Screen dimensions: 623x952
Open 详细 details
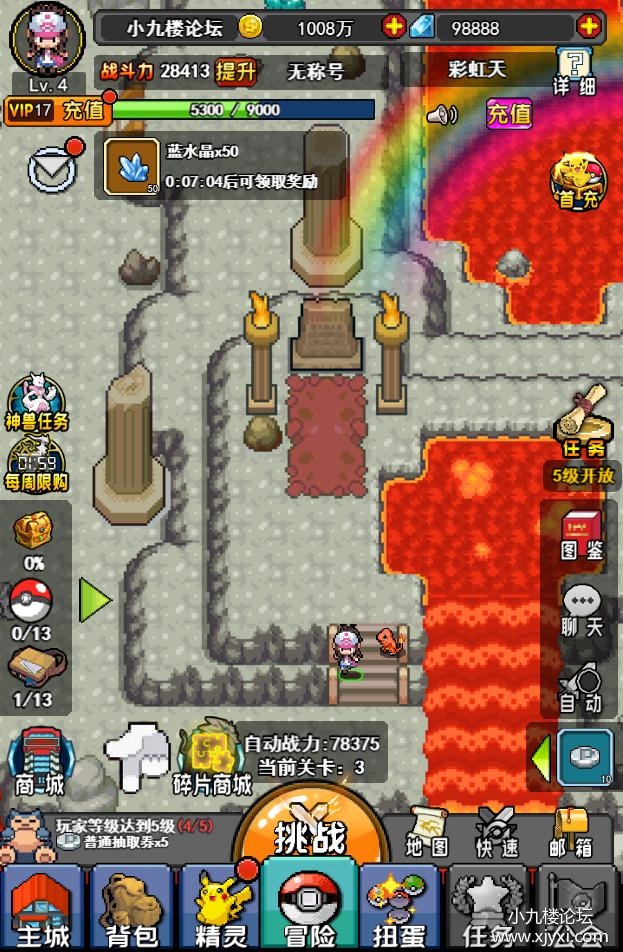(x=575, y=70)
